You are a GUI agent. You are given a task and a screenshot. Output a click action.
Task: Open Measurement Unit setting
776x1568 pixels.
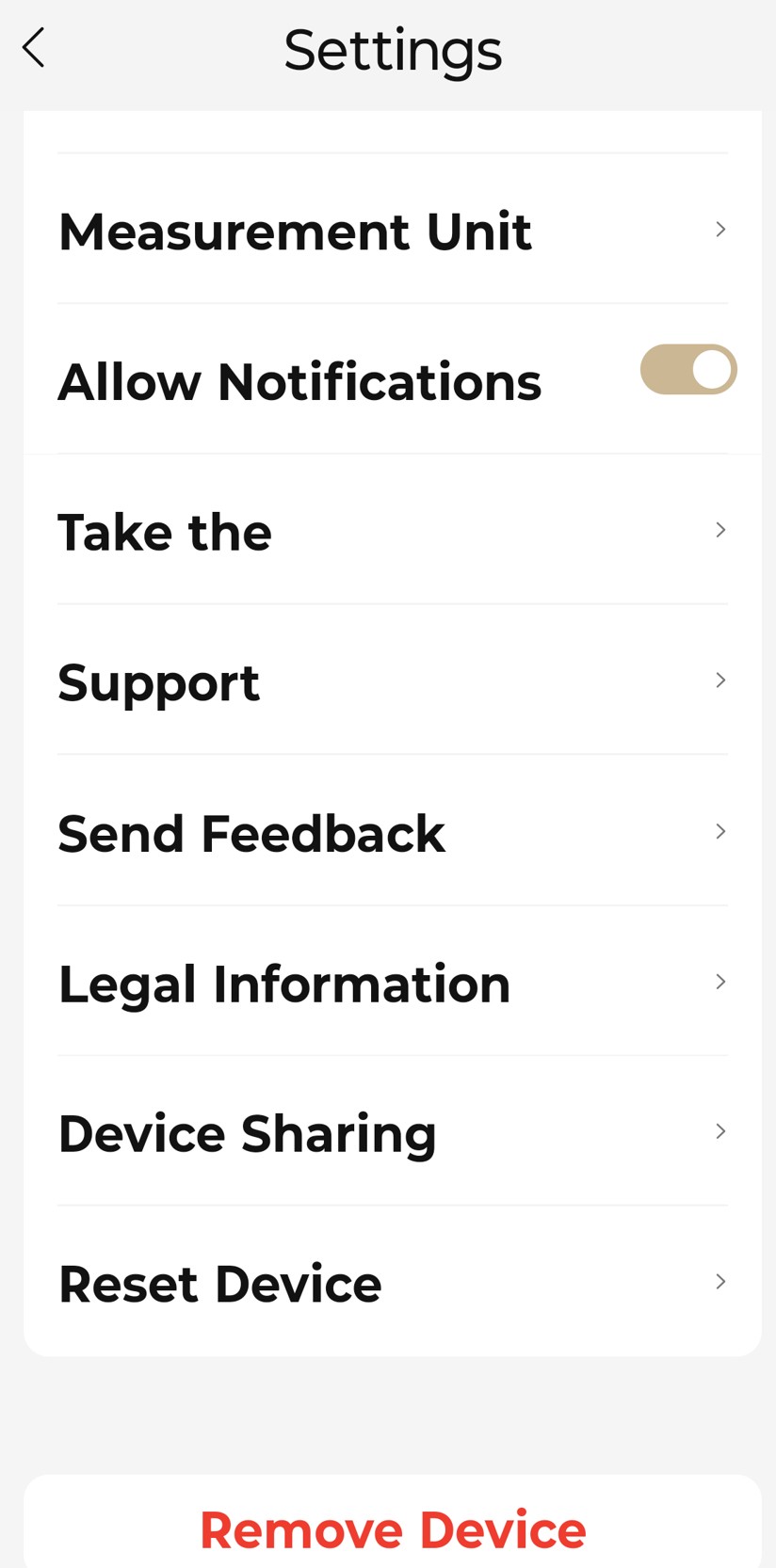[x=391, y=231]
